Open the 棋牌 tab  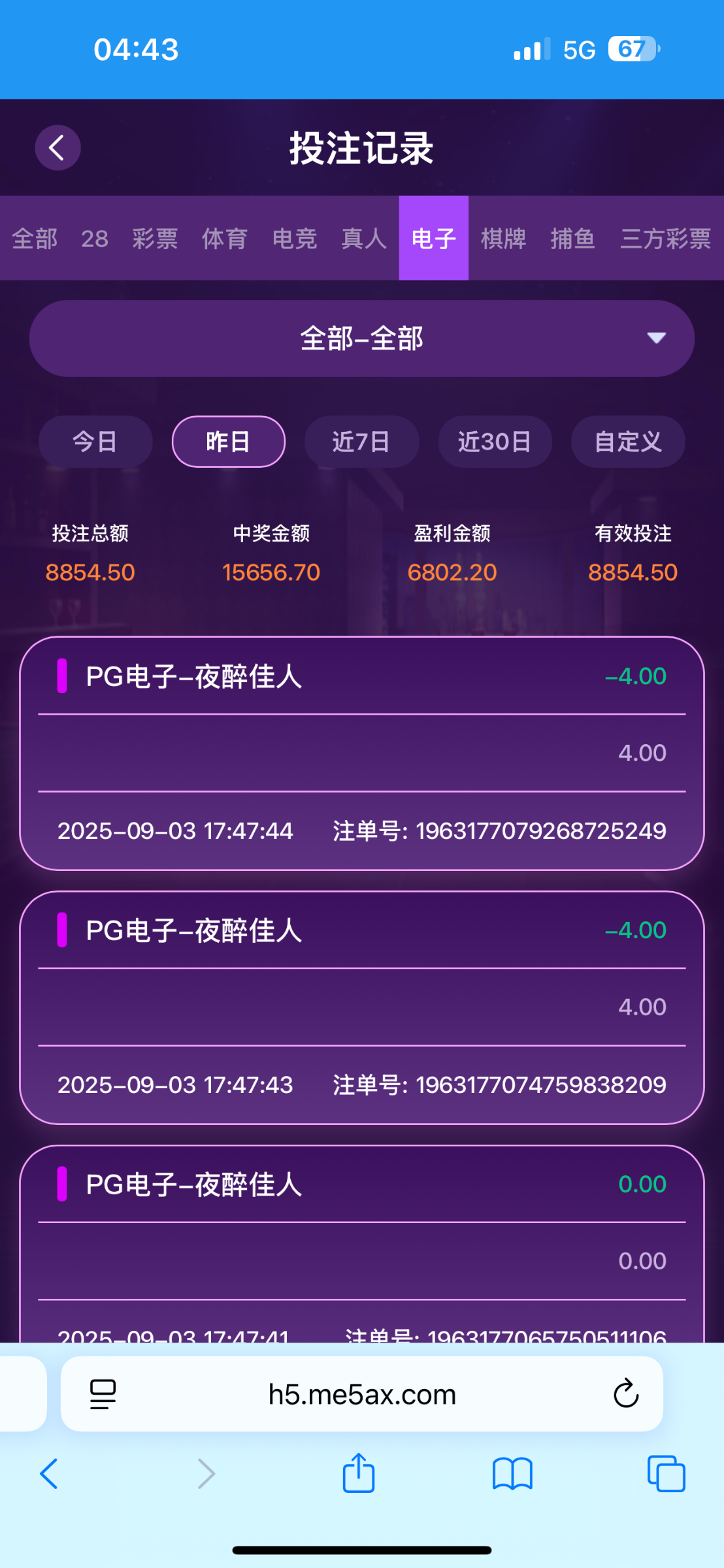tap(503, 238)
